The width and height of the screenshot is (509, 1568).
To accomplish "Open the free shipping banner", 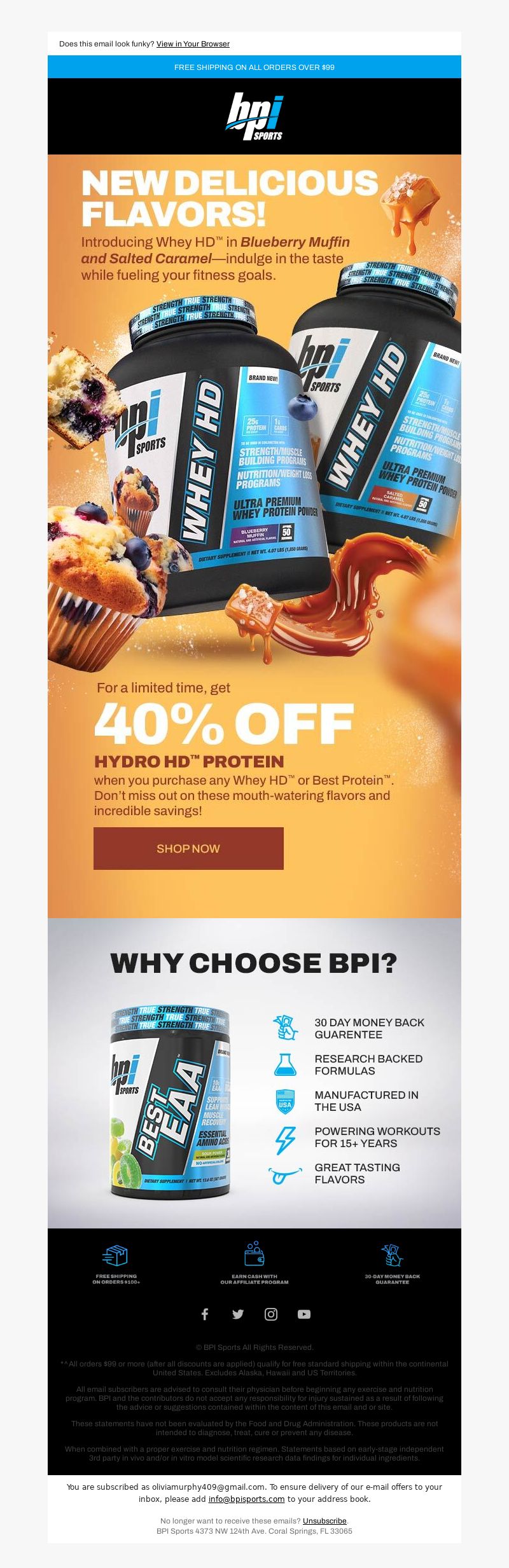I will 254,67.
